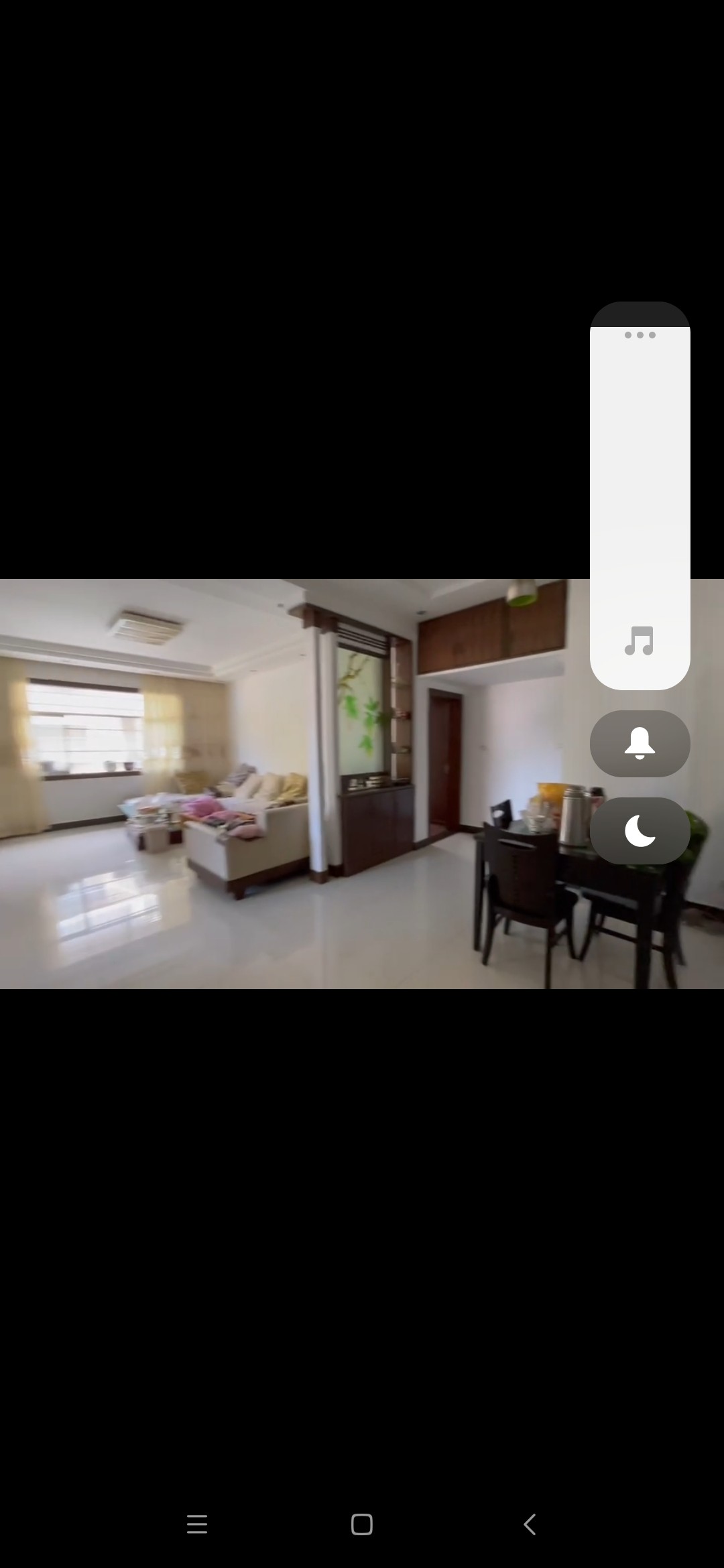Go back using the system back button

point(530,1524)
